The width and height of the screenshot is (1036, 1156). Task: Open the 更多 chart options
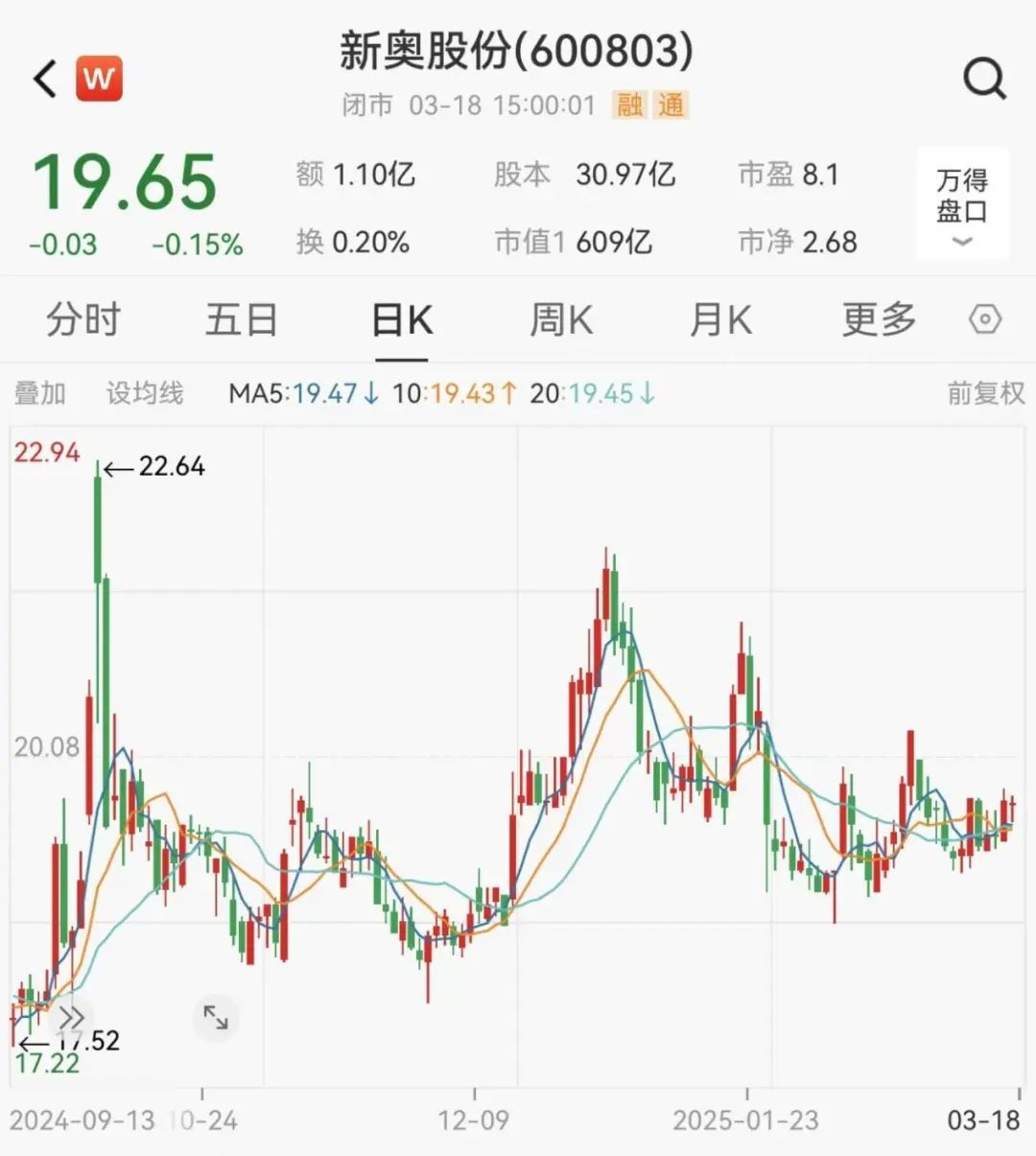pos(879,319)
